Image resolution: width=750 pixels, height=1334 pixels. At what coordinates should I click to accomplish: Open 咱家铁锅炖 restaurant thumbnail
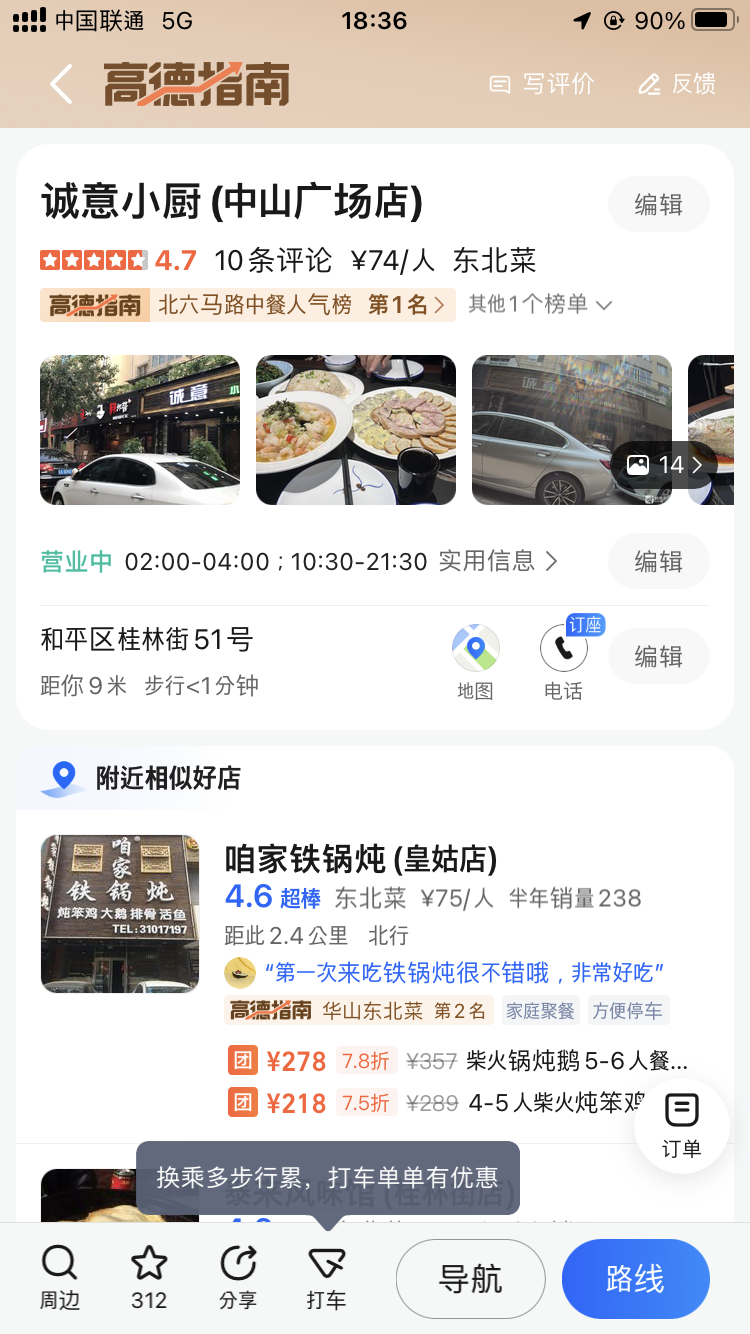tap(119, 913)
